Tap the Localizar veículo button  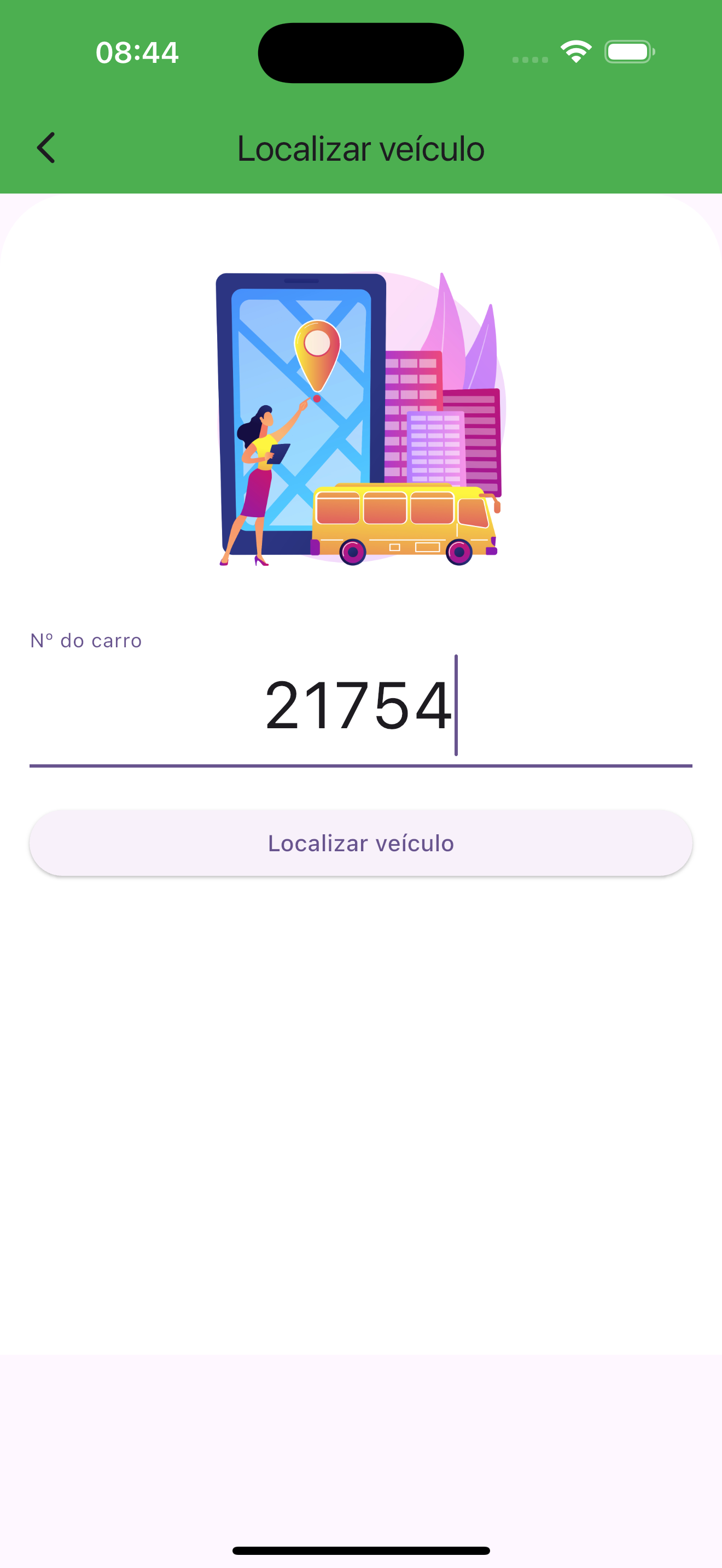[360, 843]
